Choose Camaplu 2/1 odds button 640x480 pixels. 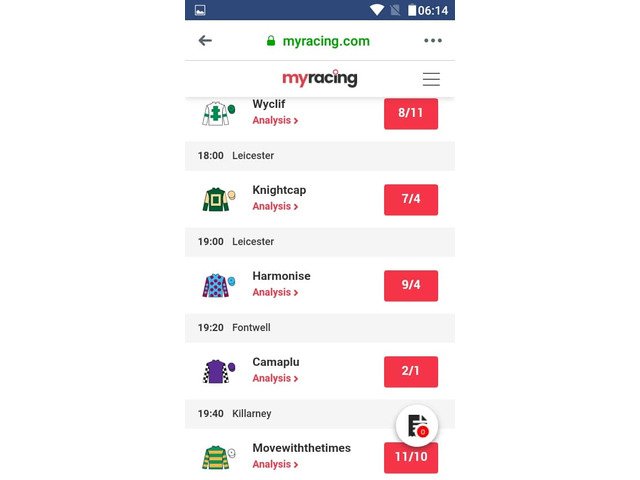coord(410,371)
